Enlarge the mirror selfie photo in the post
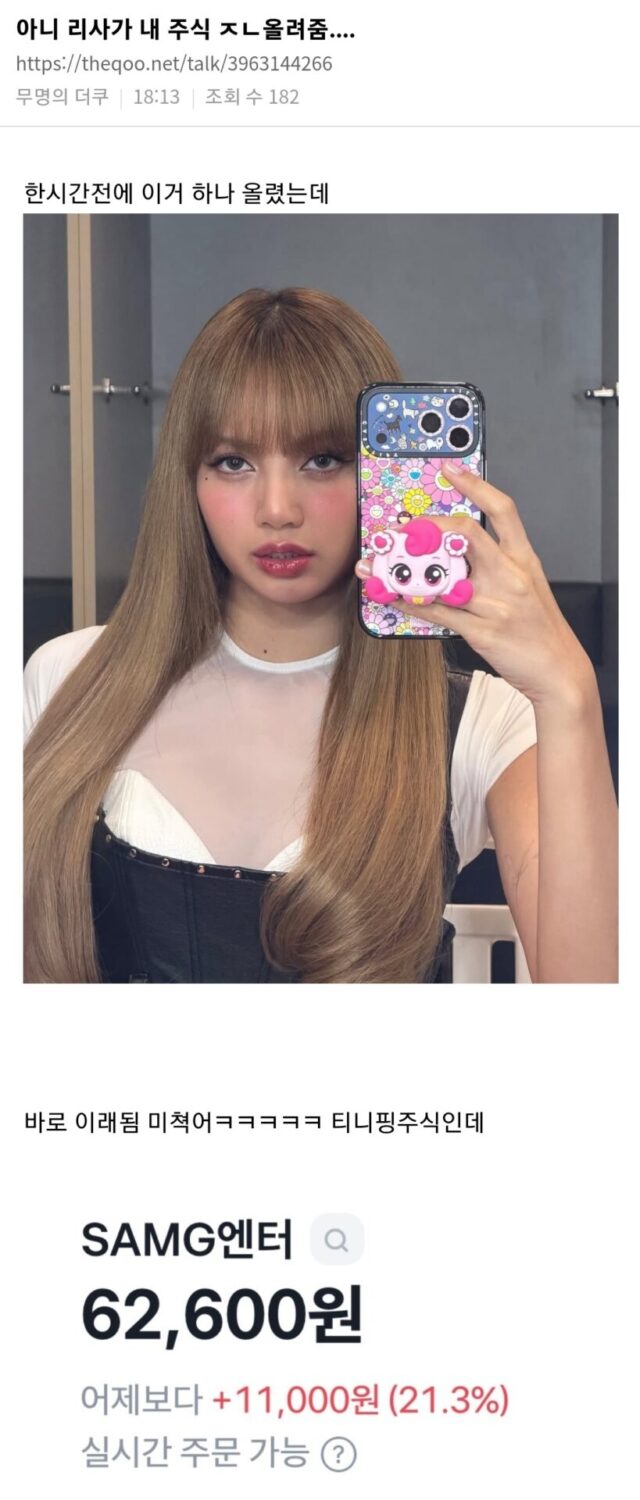The image size is (640, 1500). click(x=320, y=597)
